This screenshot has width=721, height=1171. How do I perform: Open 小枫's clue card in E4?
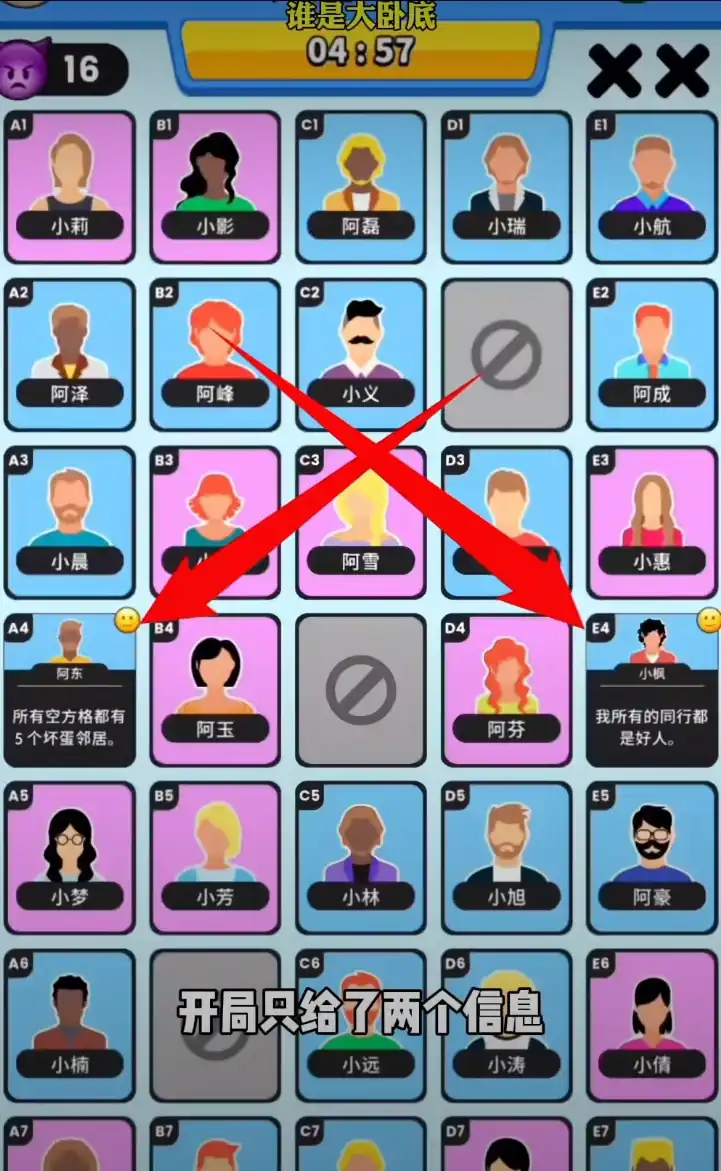click(x=652, y=692)
